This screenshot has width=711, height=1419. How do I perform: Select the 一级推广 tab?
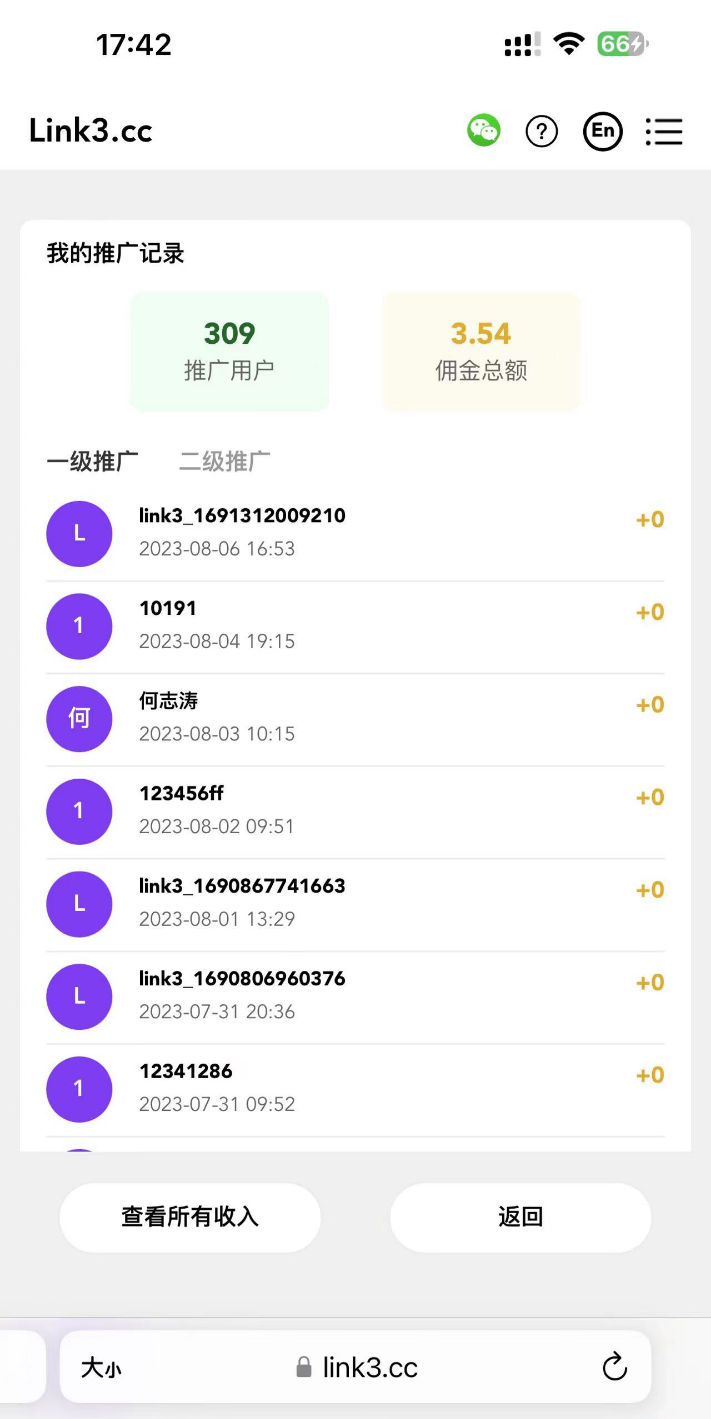click(x=92, y=462)
